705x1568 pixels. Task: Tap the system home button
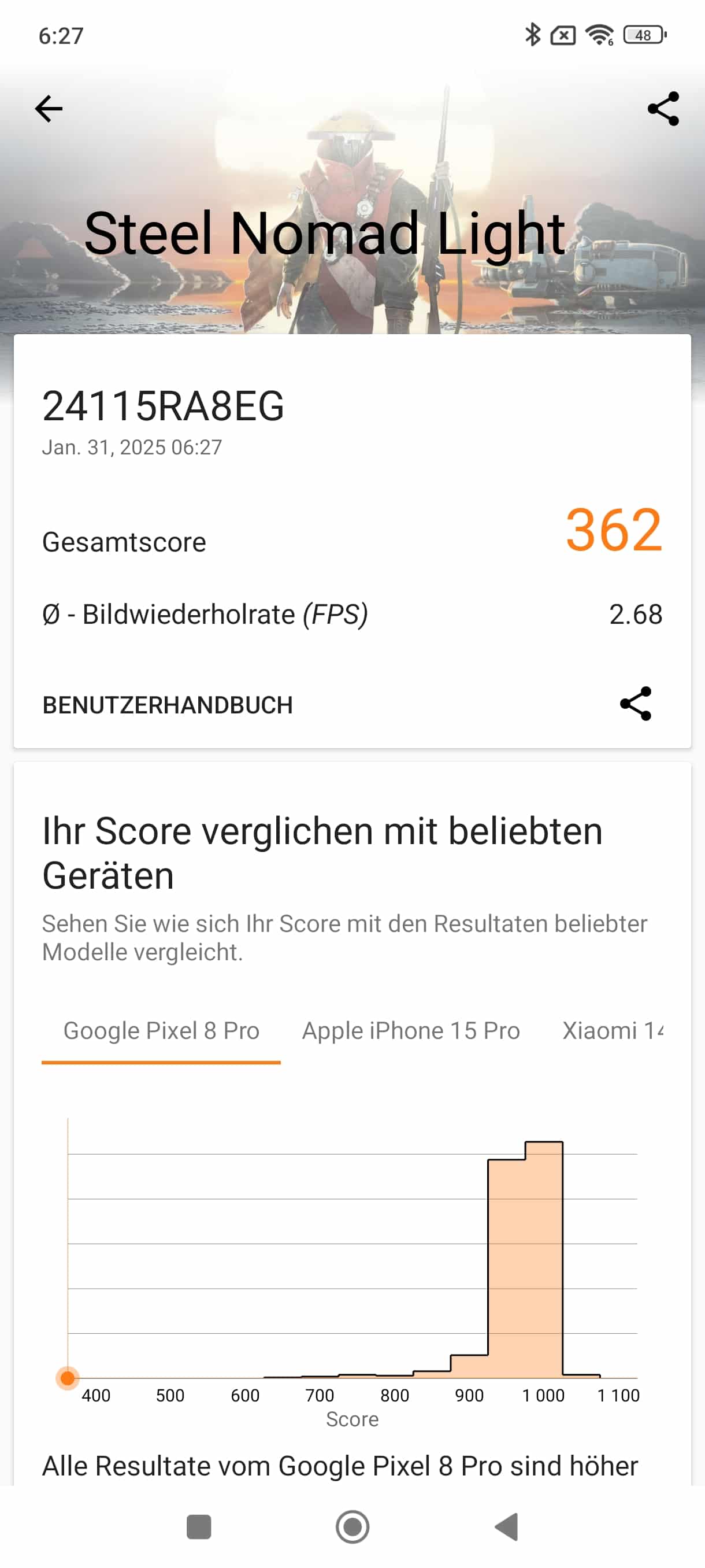pos(352,1526)
